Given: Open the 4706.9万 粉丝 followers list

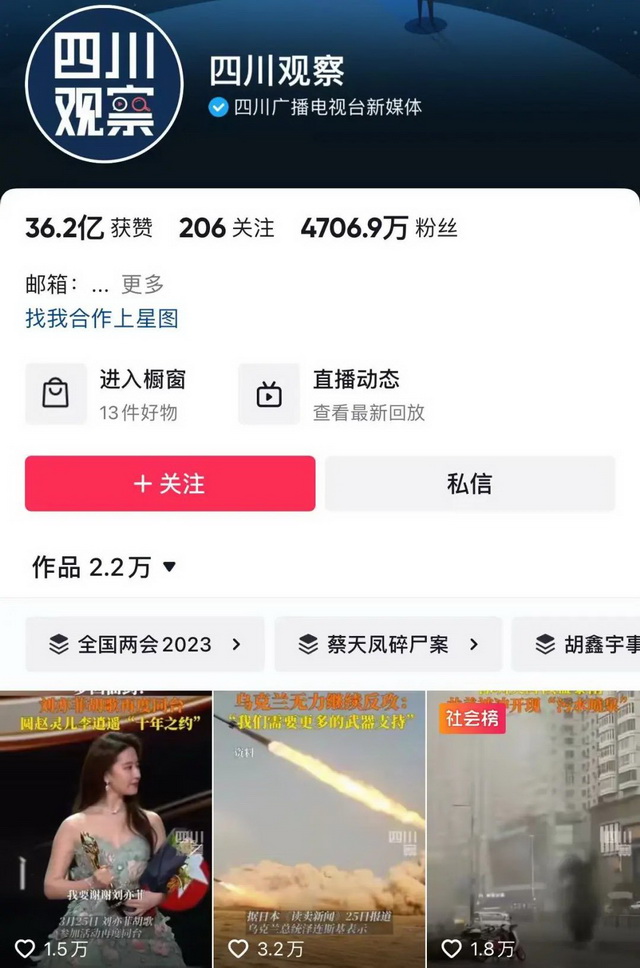Looking at the screenshot, I should click(378, 228).
